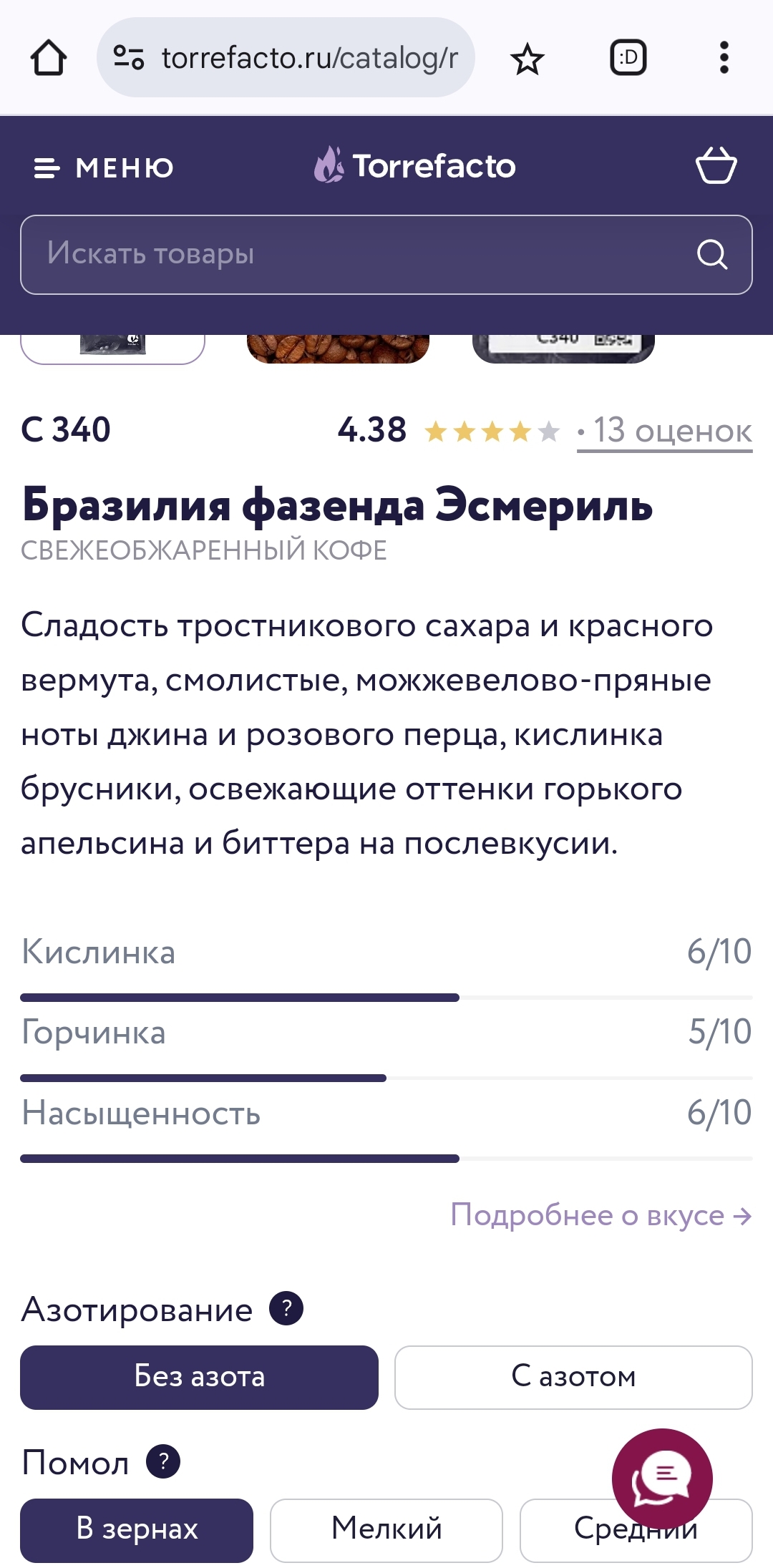
Task: Open the browser tab switcher
Action: coord(628,58)
